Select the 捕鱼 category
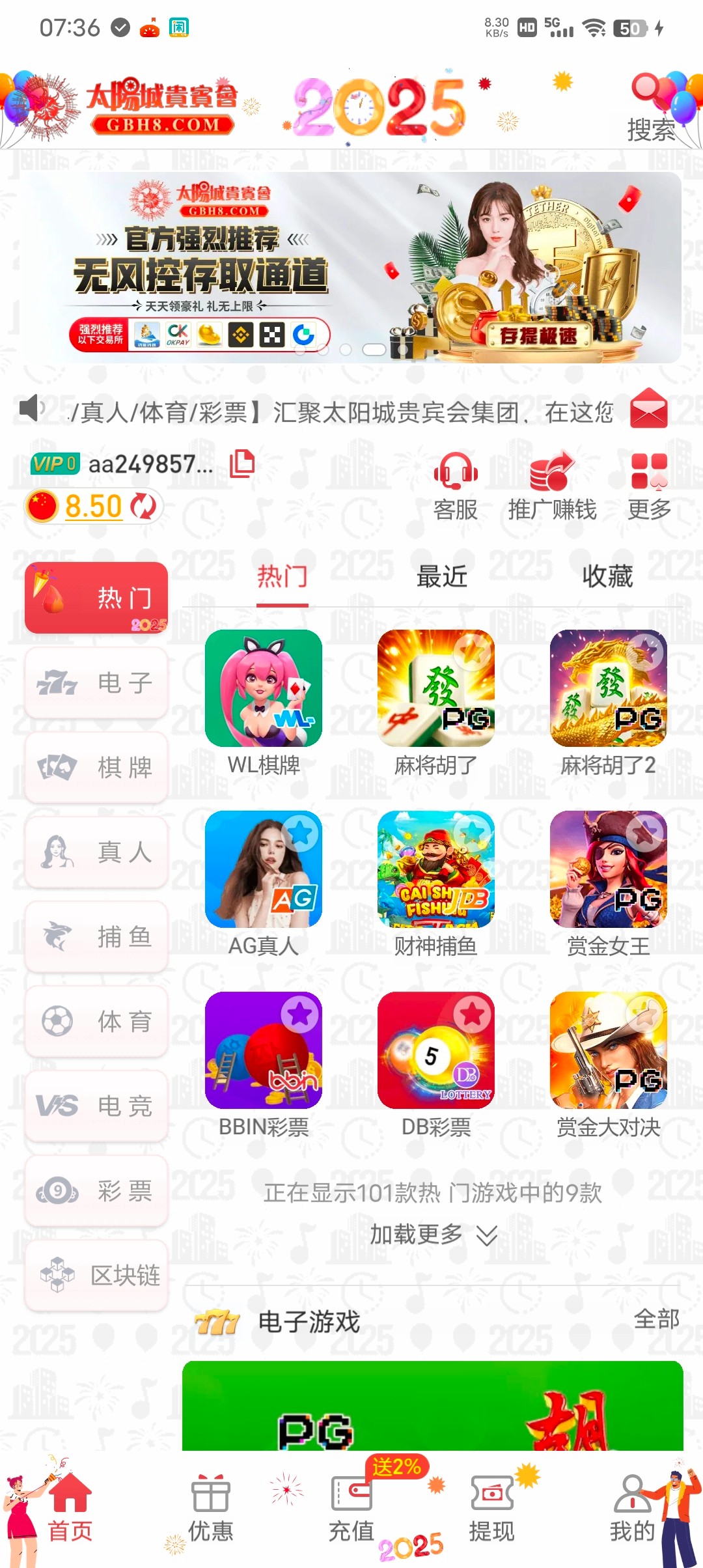This screenshot has height=1568, width=703. pyautogui.click(x=96, y=937)
